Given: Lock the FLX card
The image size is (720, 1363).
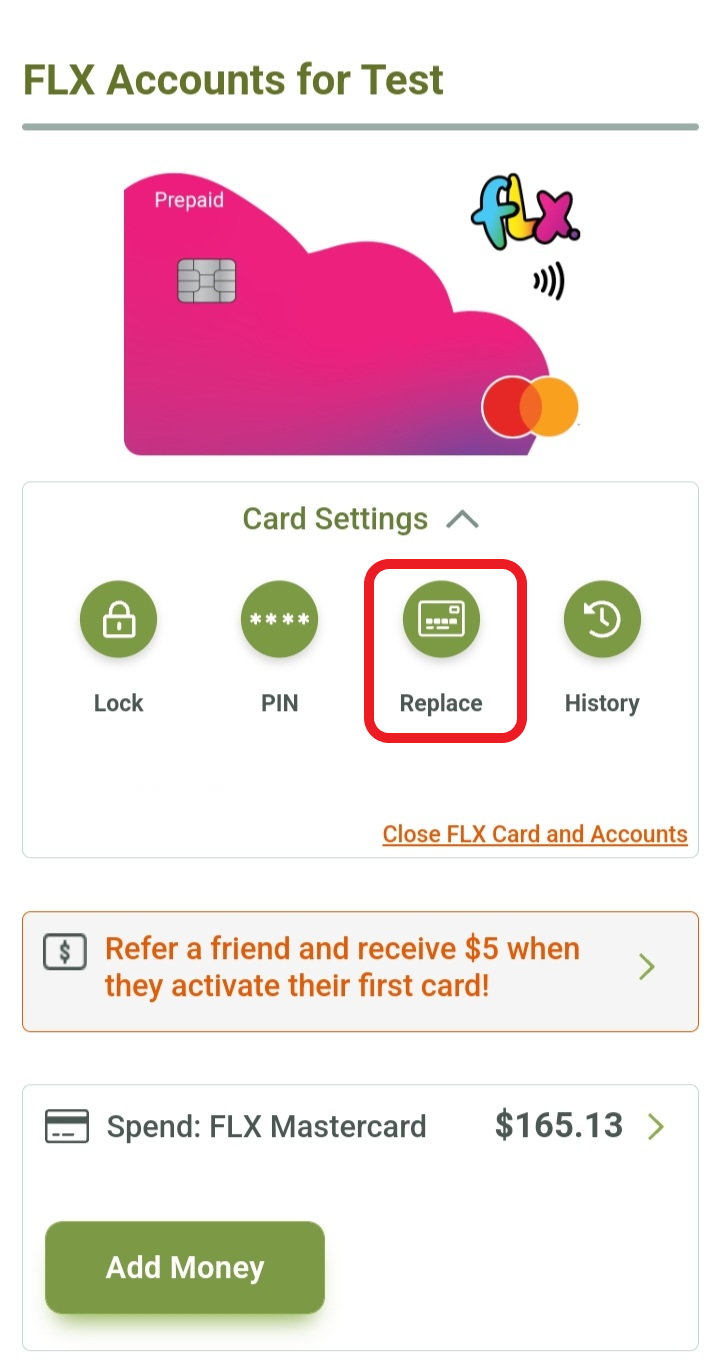Looking at the screenshot, I should tap(118, 621).
